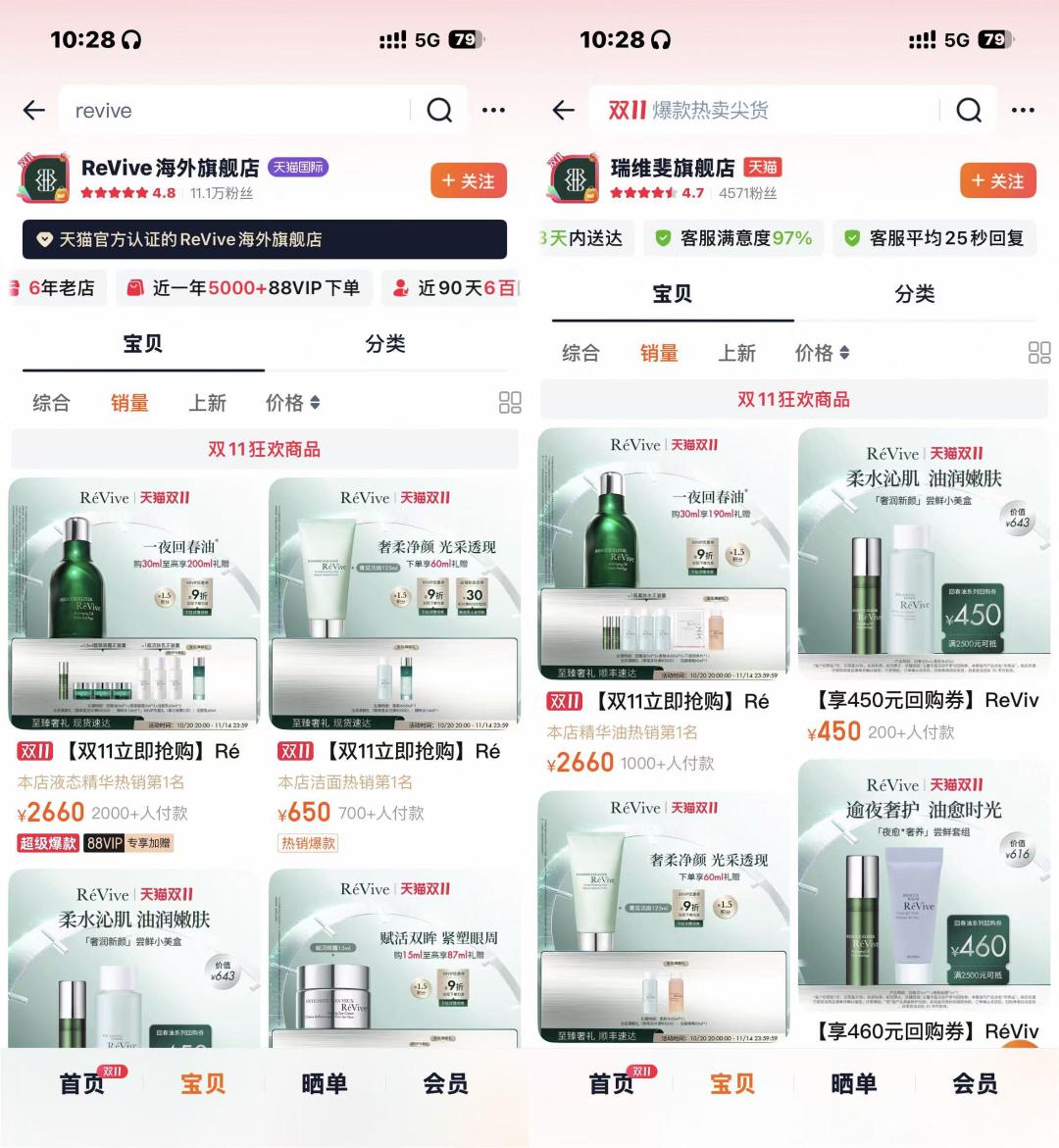The height and width of the screenshot is (1148, 1059).
Task: Follow the 瑞维斐旗舰店 store
Action: tap(997, 180)
